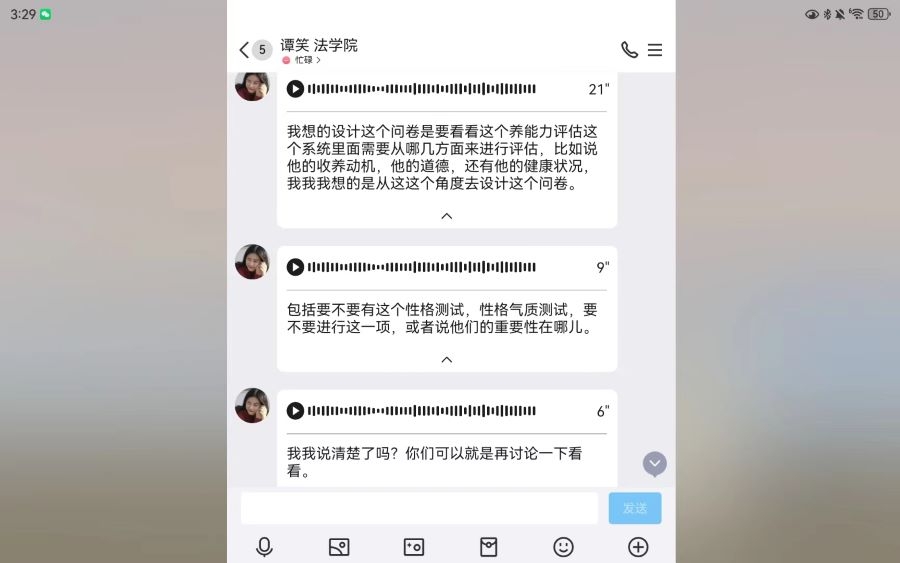Go back to the chat list
900x563 pixels.
pos(245,50)
